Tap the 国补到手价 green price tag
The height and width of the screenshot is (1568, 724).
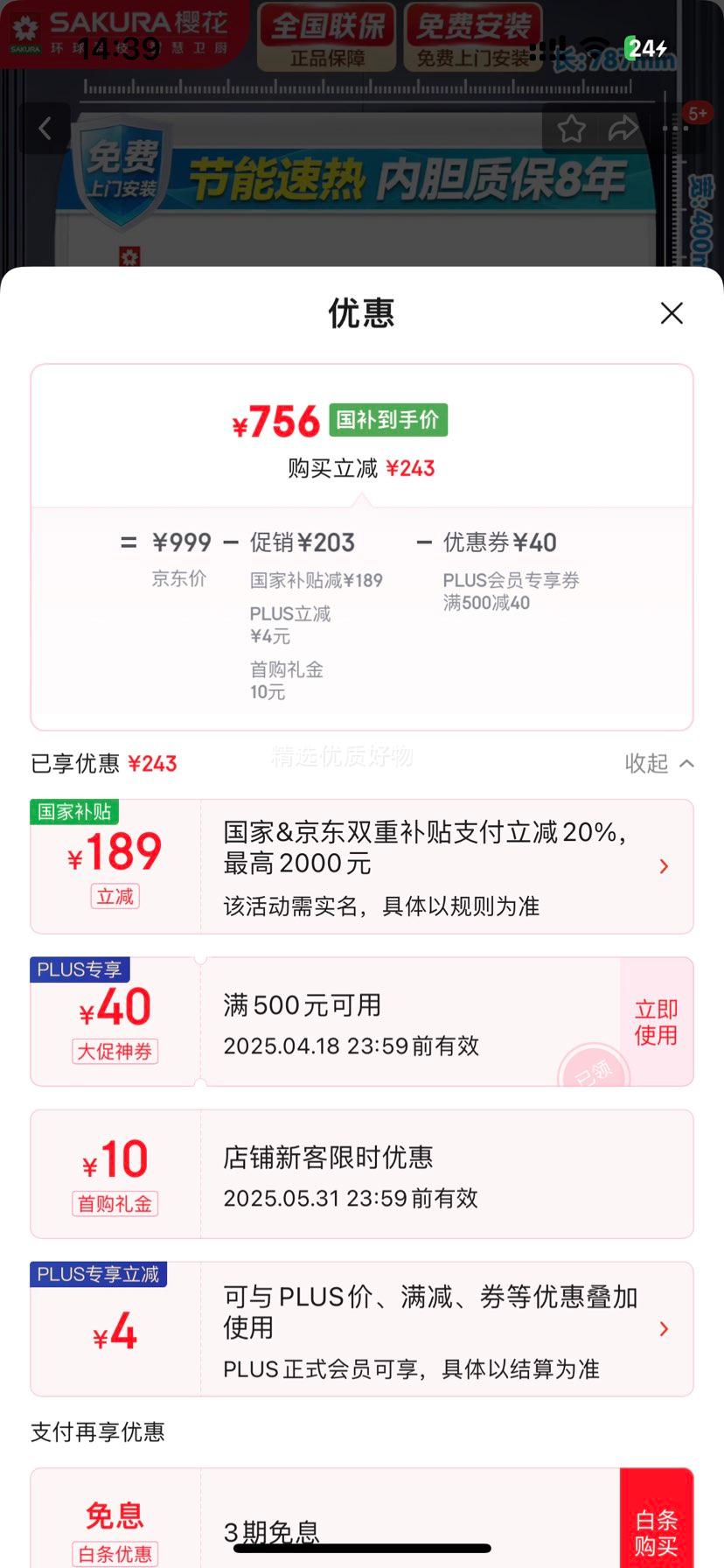(x=388, y=420)
